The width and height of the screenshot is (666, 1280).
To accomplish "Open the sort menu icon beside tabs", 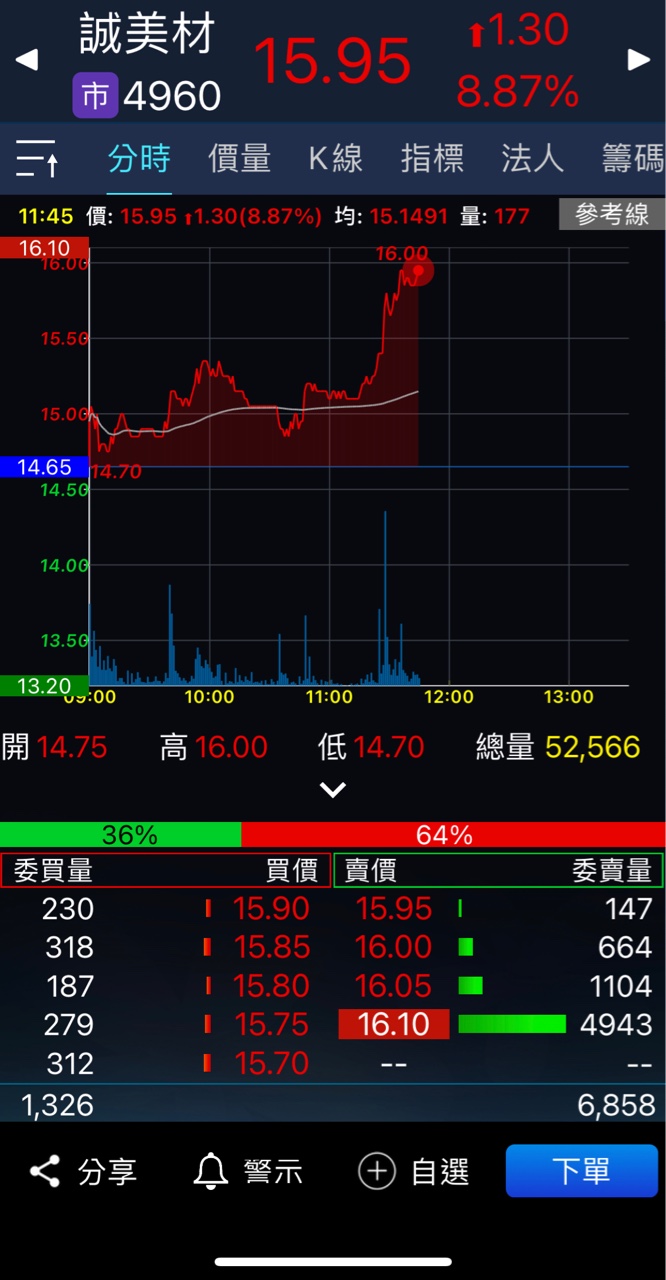I will tap(37, 159).
